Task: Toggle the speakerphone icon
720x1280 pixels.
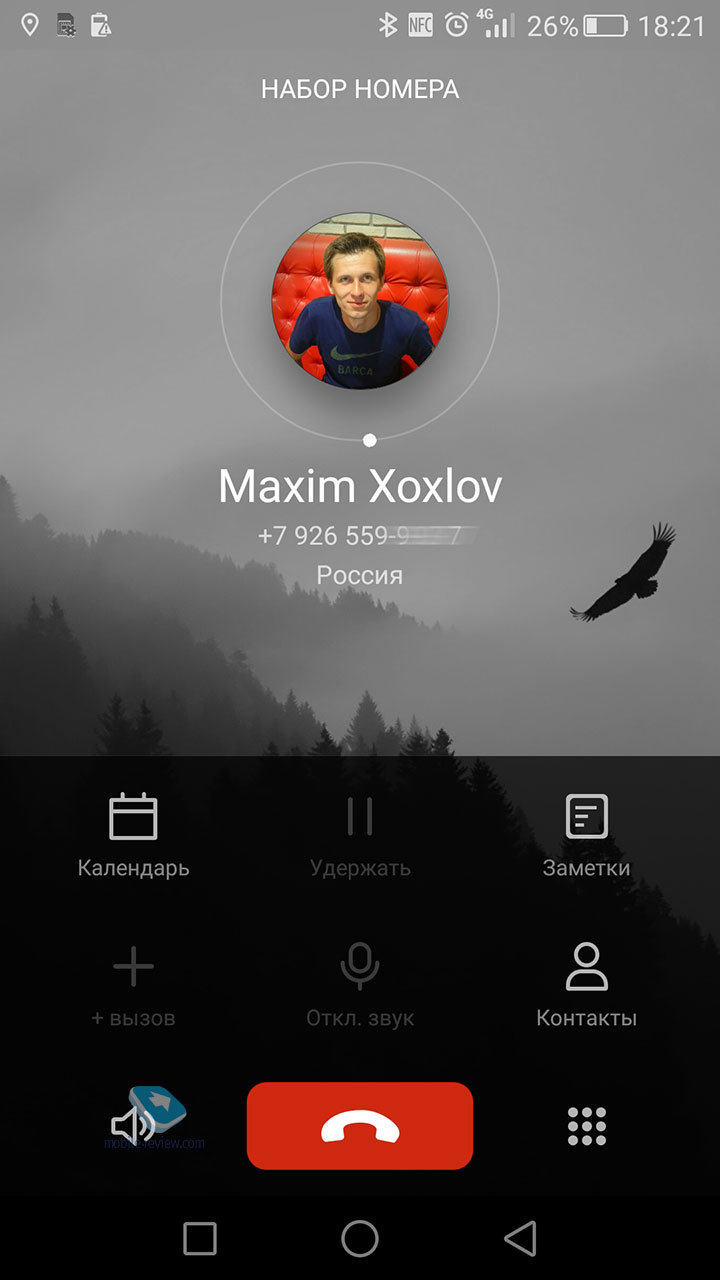Action: pyautogui.click(x=133, y=1126)
